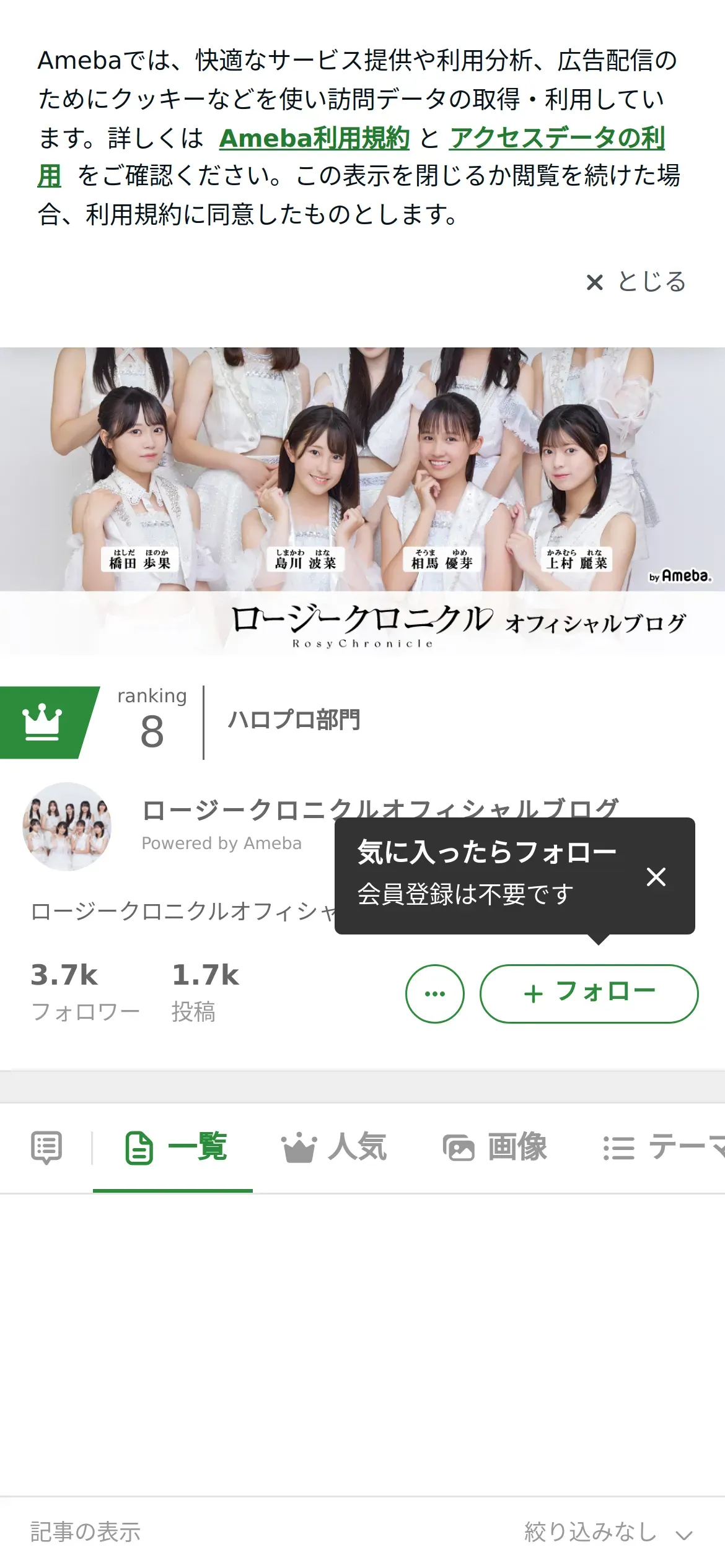Follow this blog with フォロー button

pyautogui.click(x=589, y=993)
